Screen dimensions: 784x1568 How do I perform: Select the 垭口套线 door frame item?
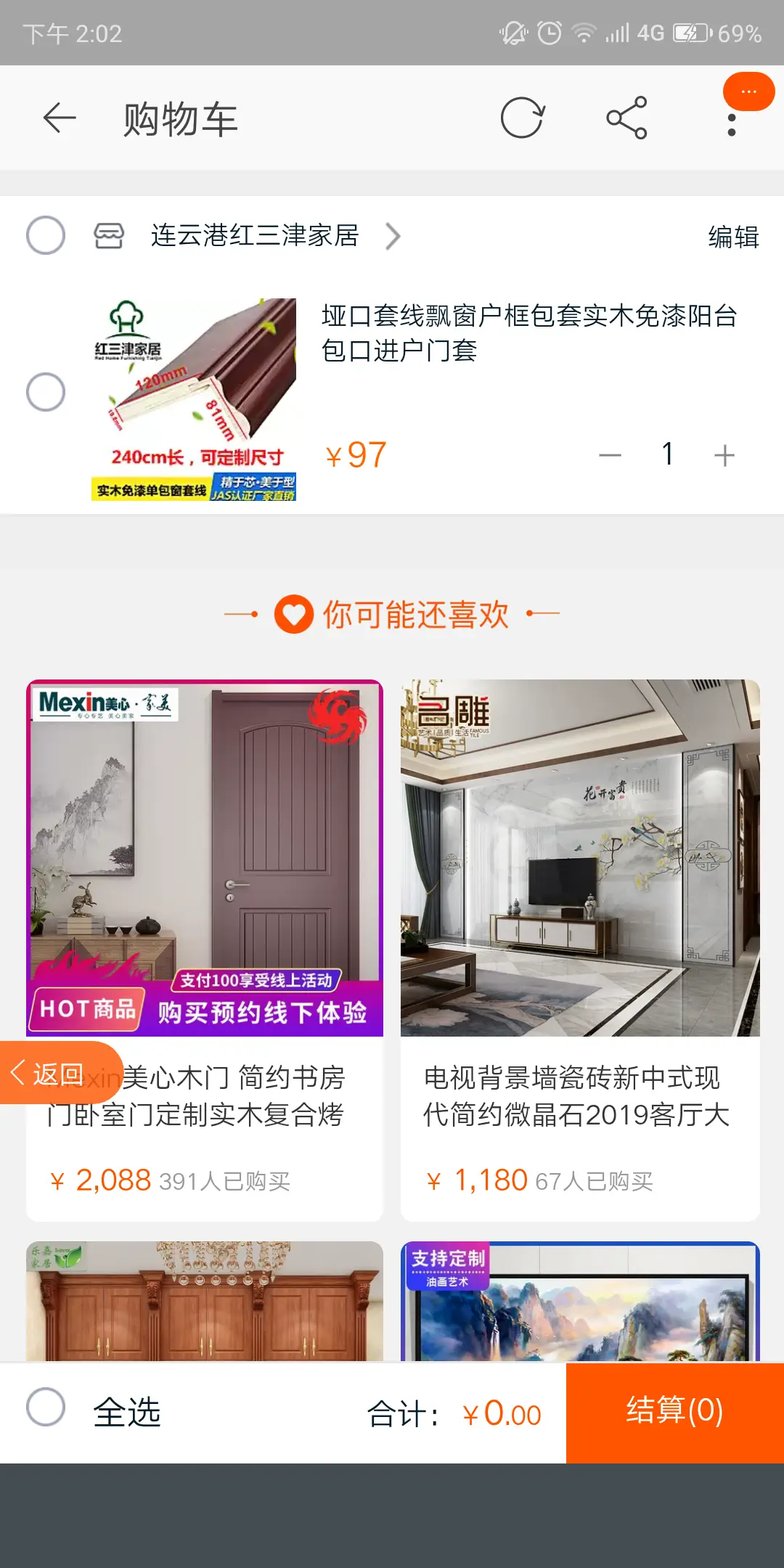tap(46, 392)
